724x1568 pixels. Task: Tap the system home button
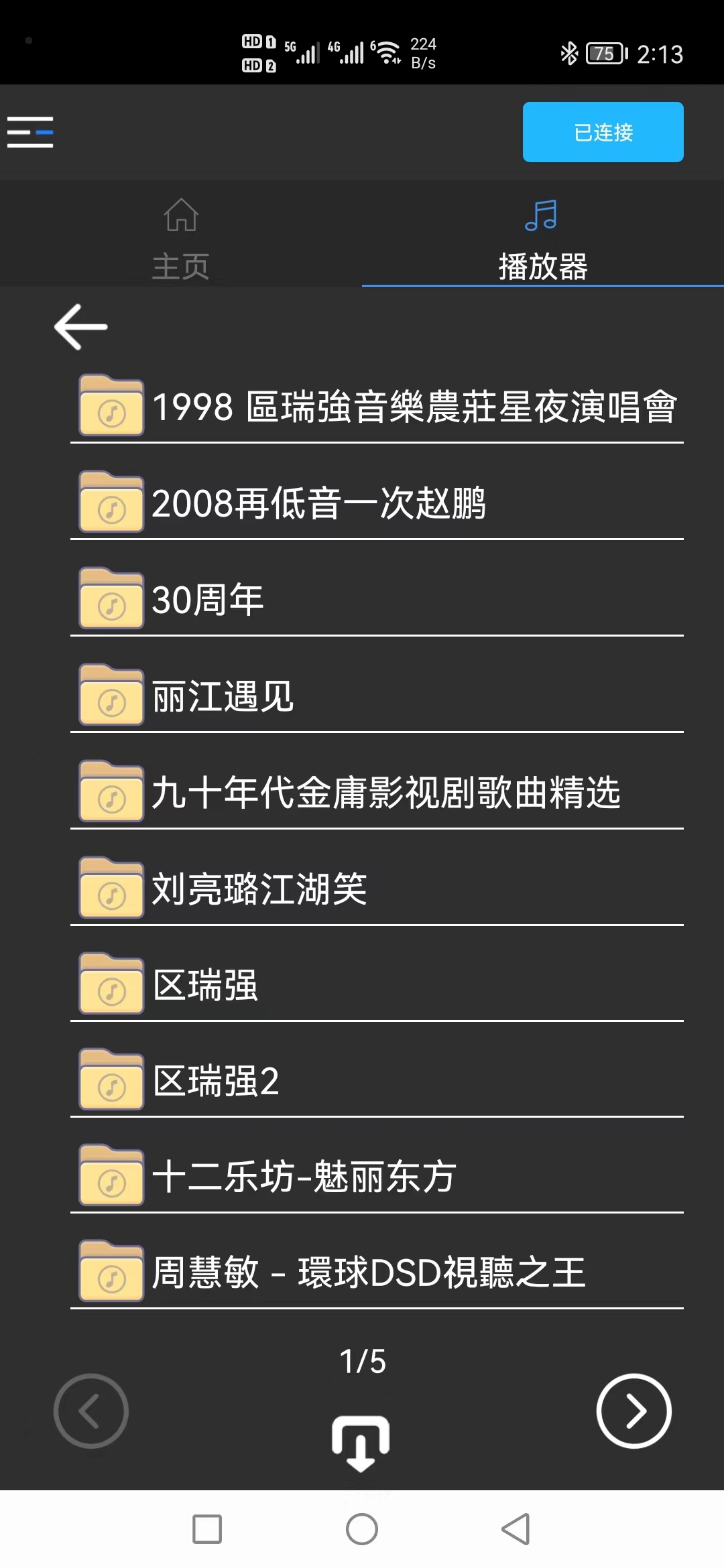point(362,1529)
